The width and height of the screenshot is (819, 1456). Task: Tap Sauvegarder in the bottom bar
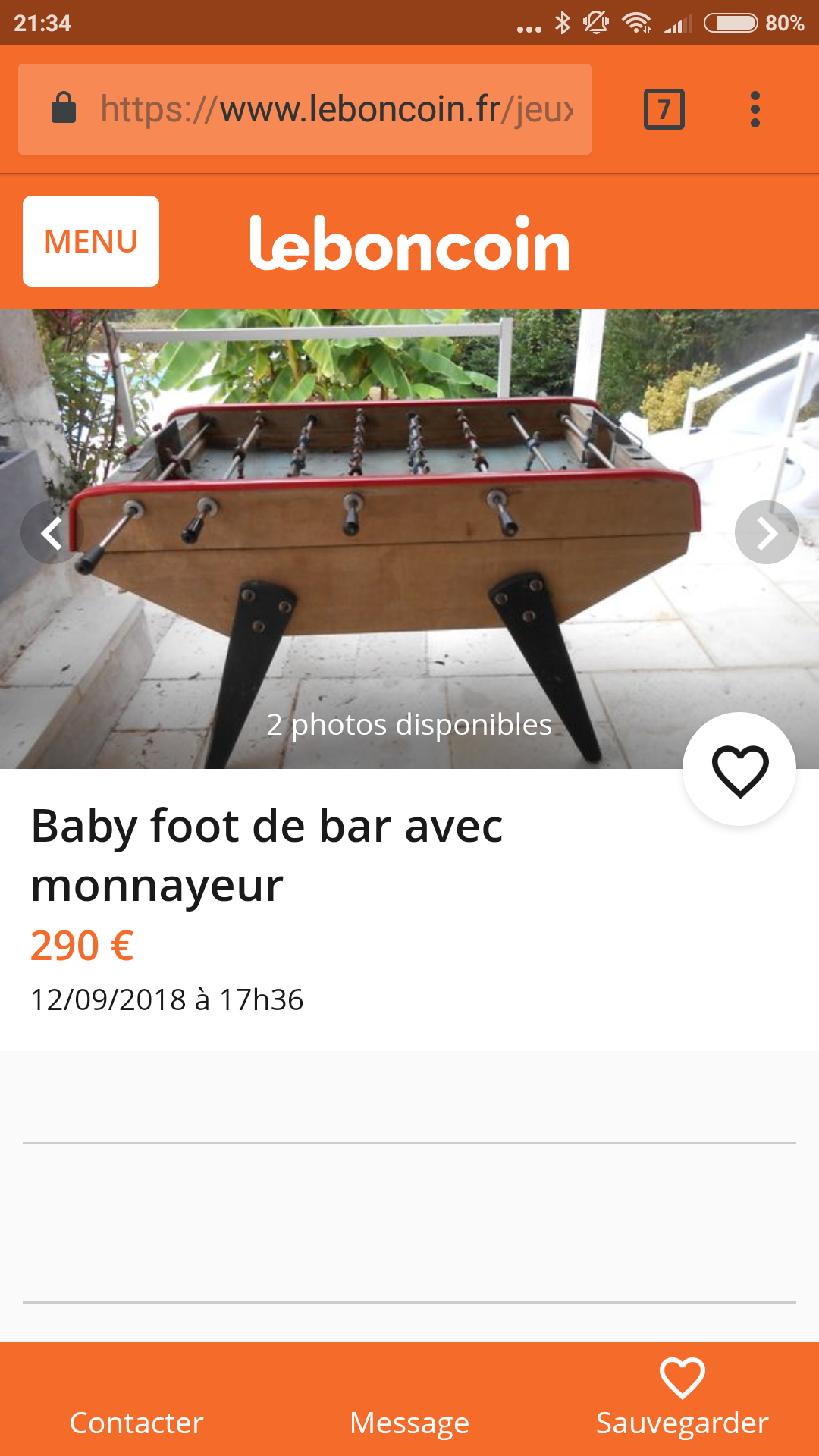tap(682, 1399)
